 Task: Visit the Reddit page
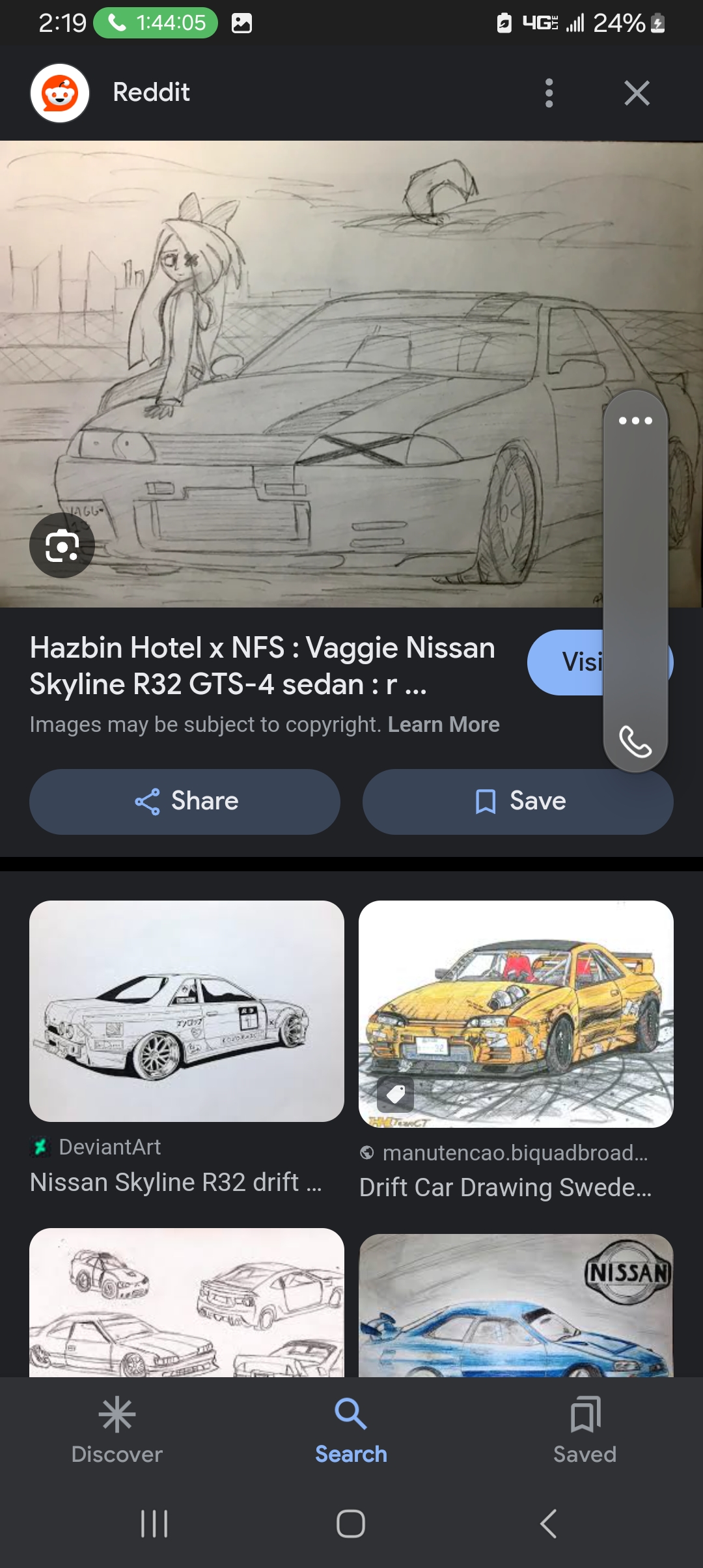[565, 662]
